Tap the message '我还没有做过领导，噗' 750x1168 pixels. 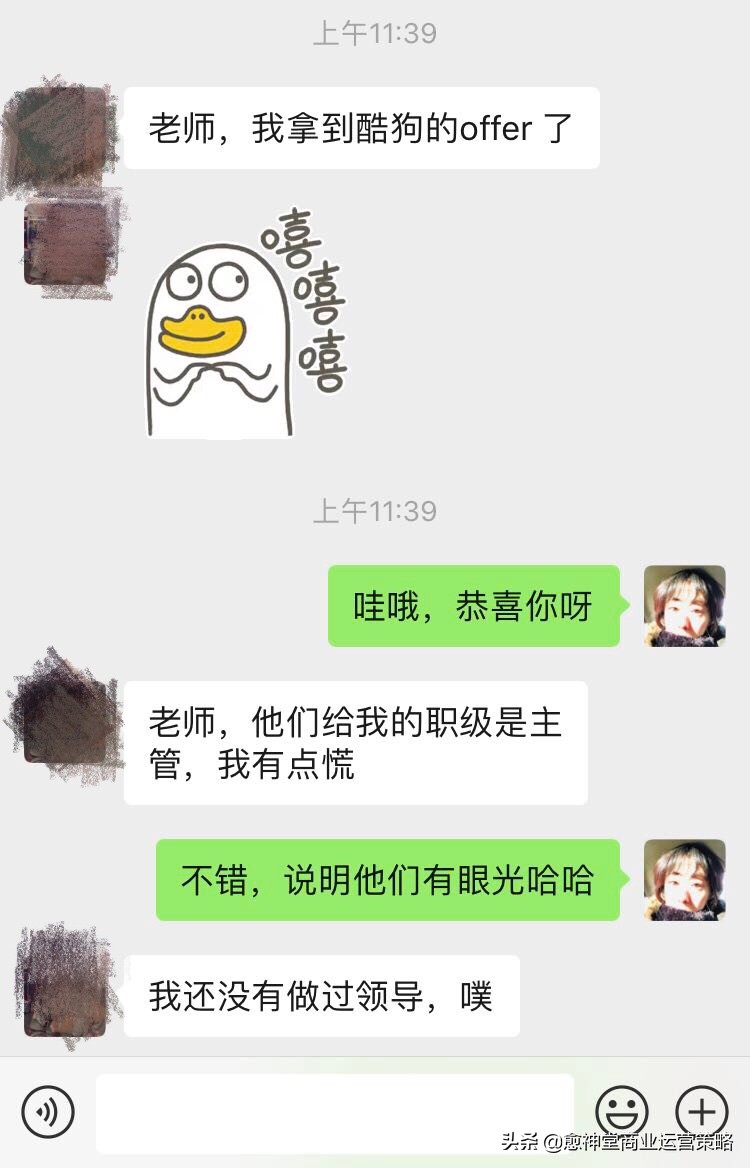(320, 995)
